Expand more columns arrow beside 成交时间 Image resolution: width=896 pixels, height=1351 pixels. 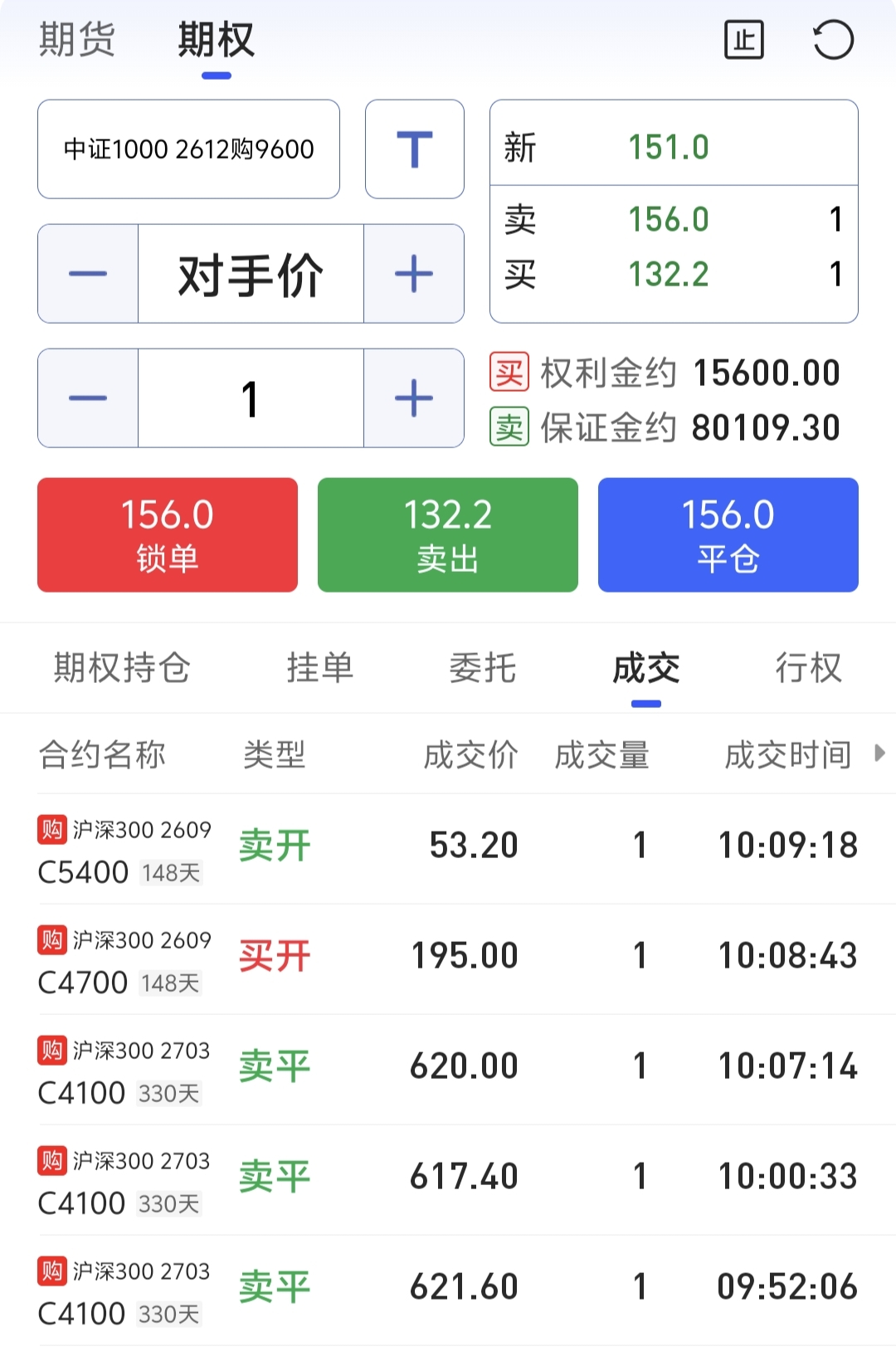pyautogui.click(x=879, y=754)
